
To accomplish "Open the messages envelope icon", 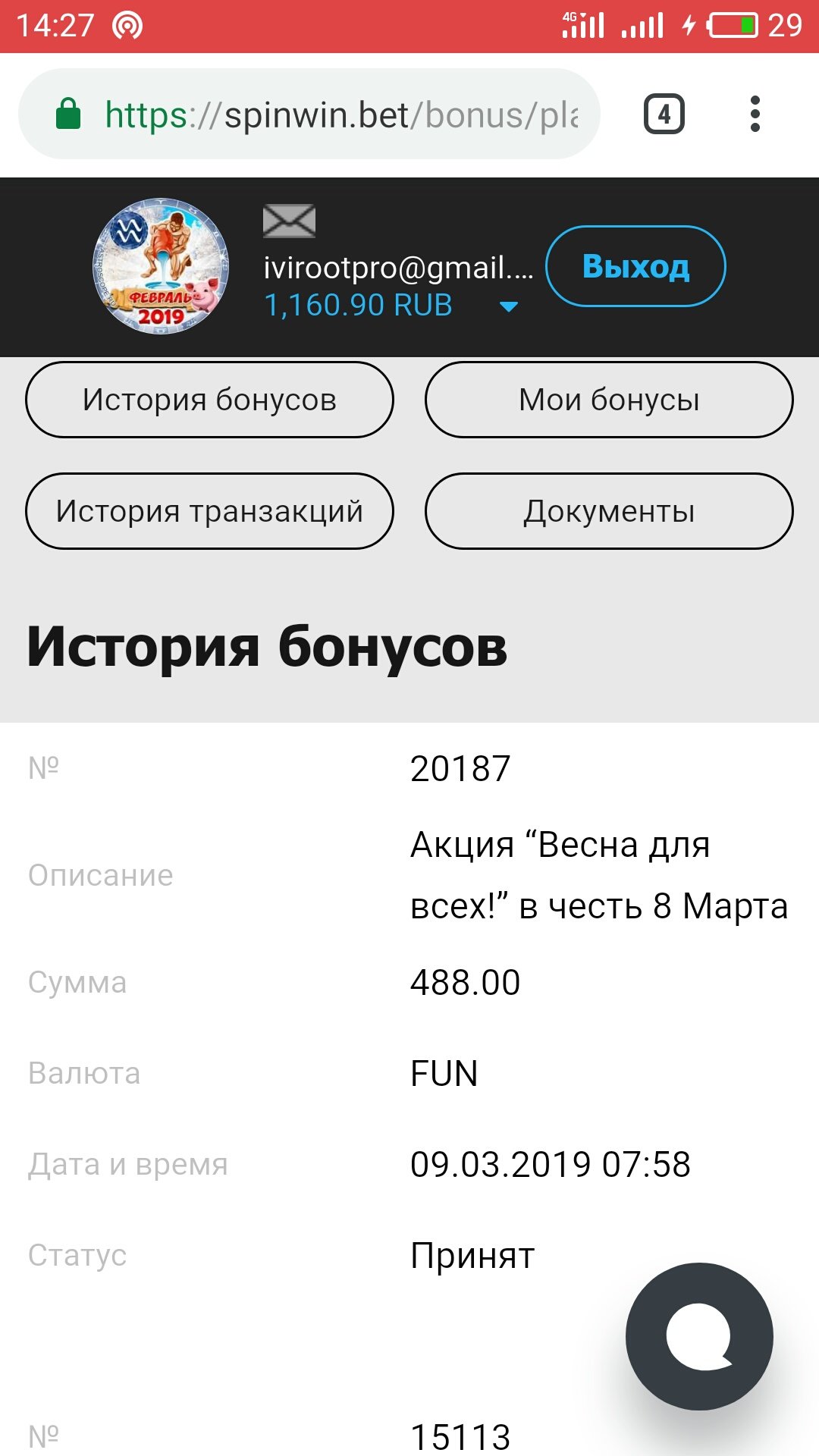I will (289, 221).
